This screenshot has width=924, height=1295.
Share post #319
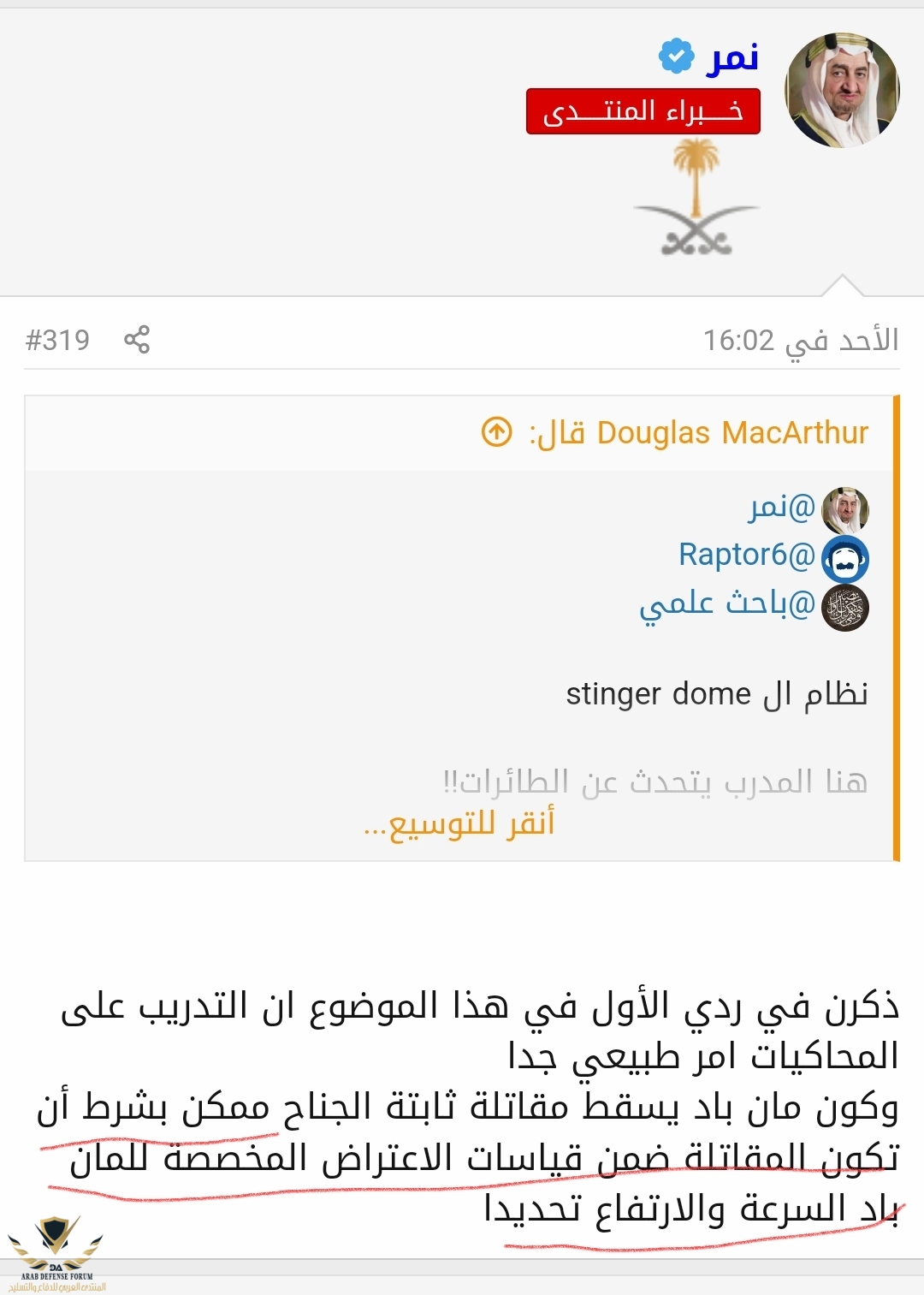pos(137,340)
